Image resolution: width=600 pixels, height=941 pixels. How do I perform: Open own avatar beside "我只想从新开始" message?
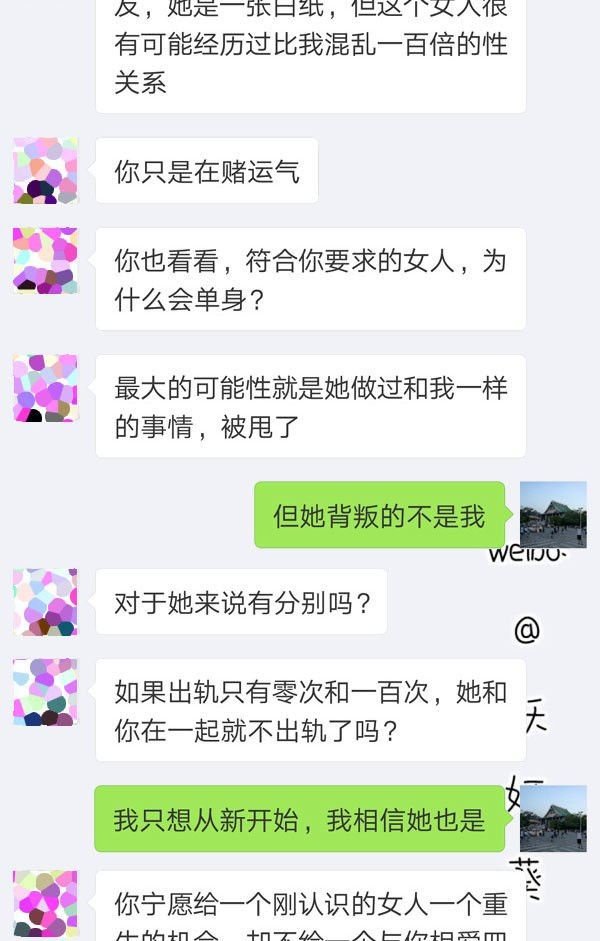point(553,818)
